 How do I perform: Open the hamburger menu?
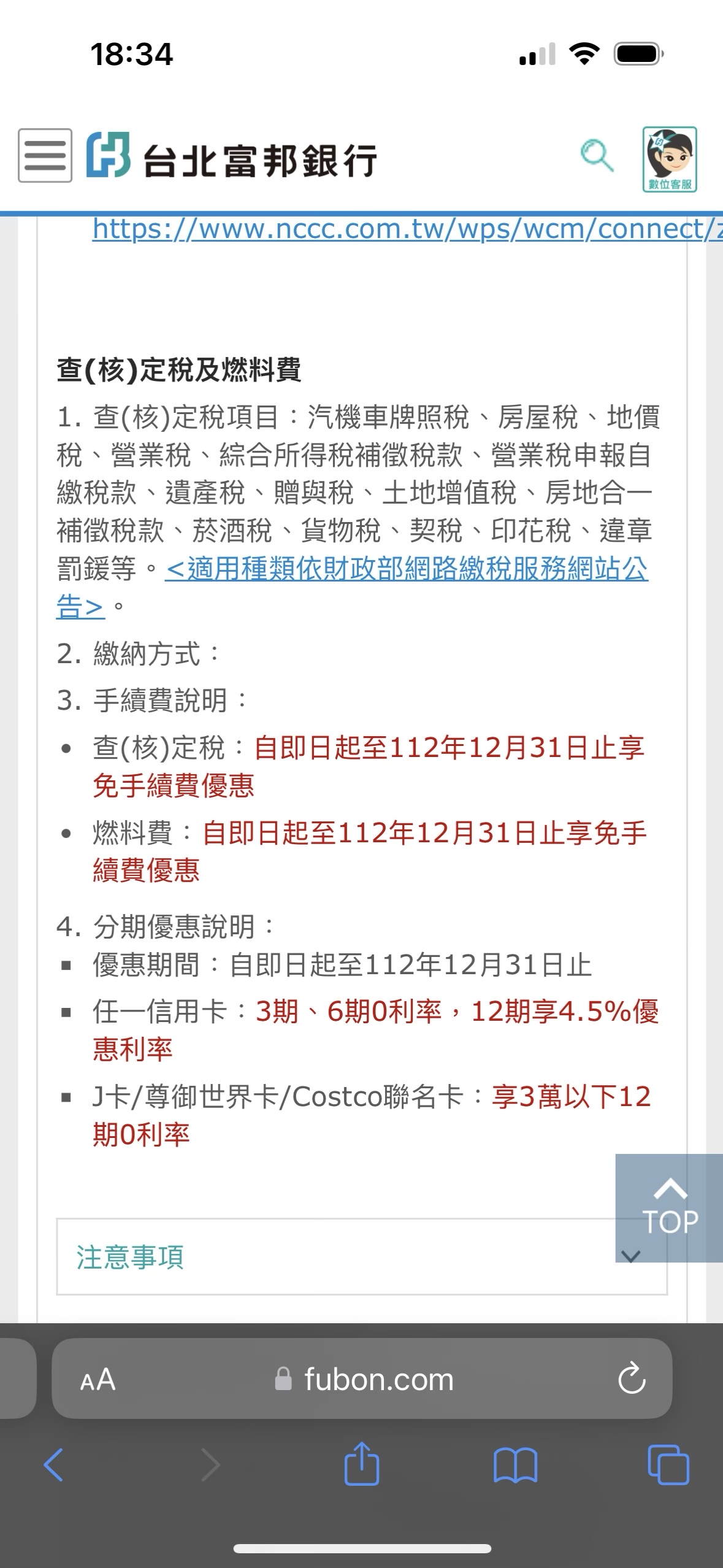(x=45, y=155)
